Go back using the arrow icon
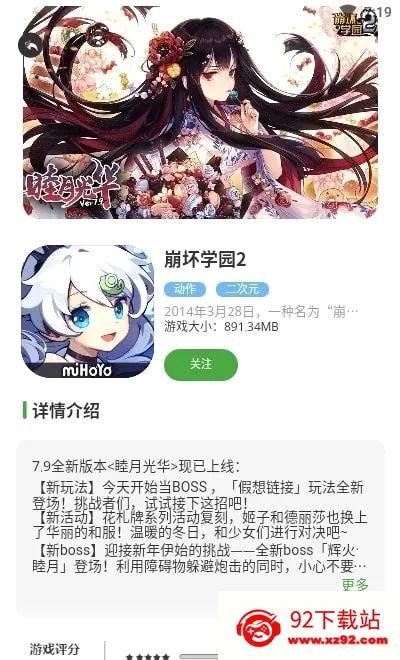This screenshot has height=660, width=400. [x=32, y=45]
